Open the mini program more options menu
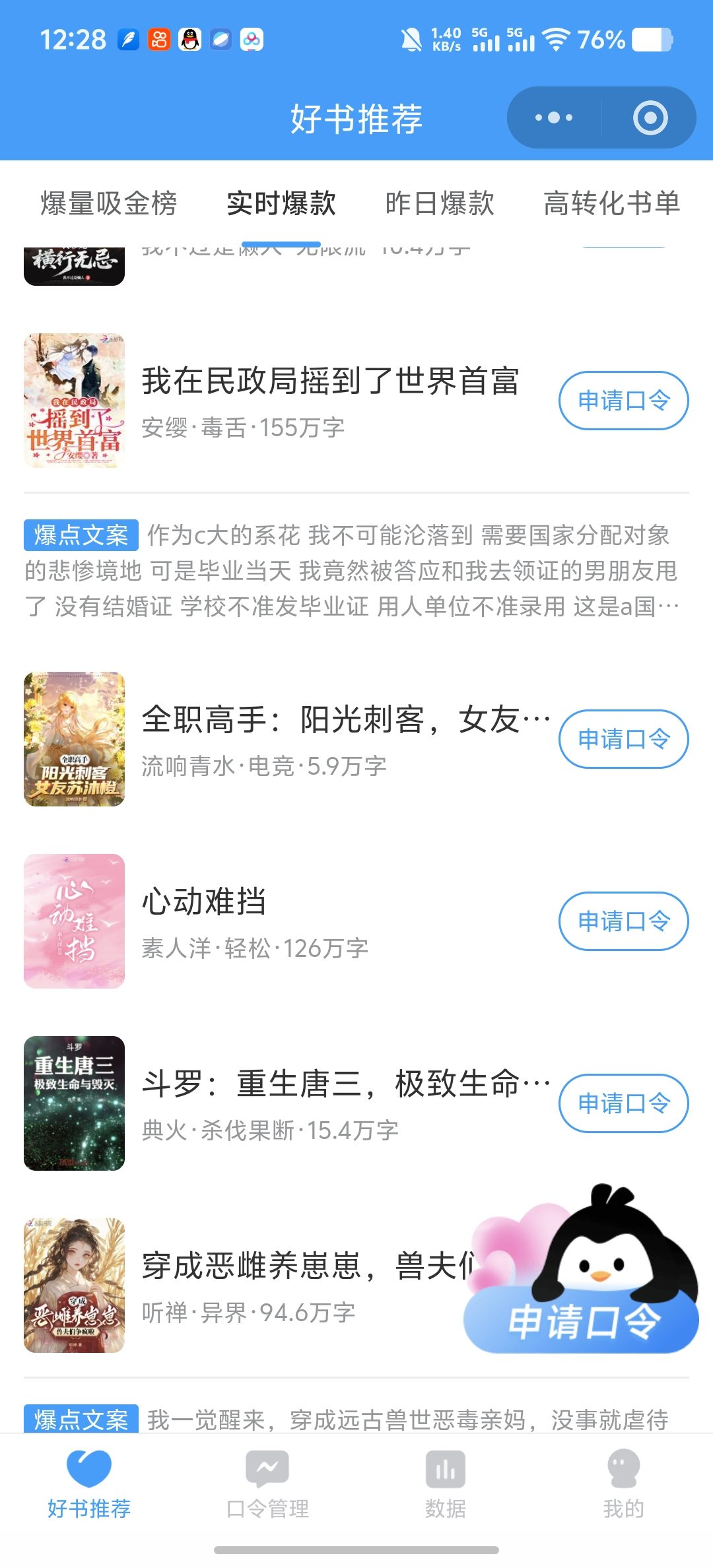713x1568 pixels. click(x=554, y=118)
